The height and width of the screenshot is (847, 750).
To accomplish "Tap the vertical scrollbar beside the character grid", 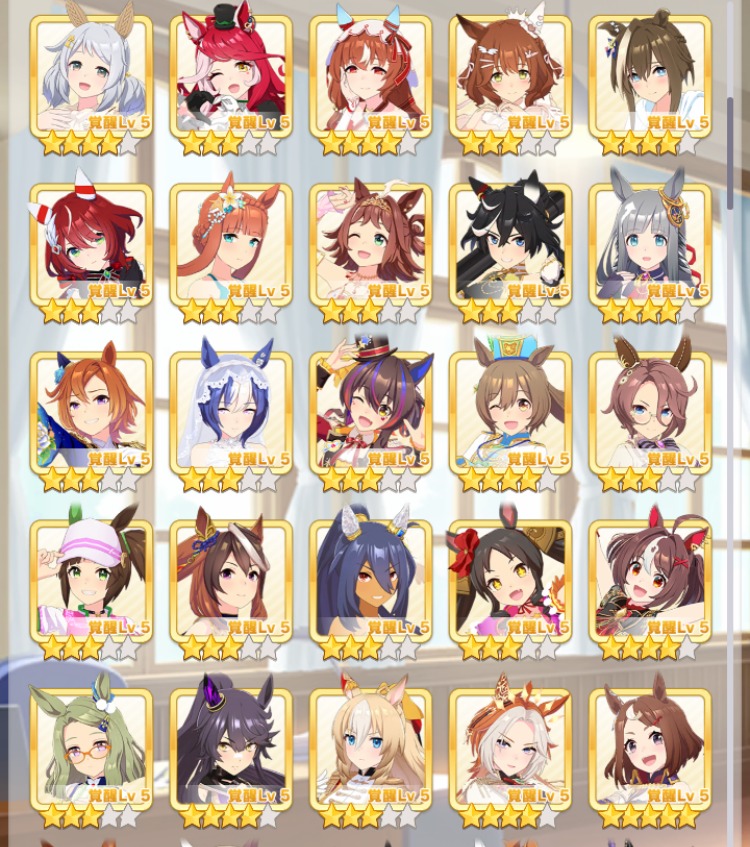I will click(x=731, y=150).
